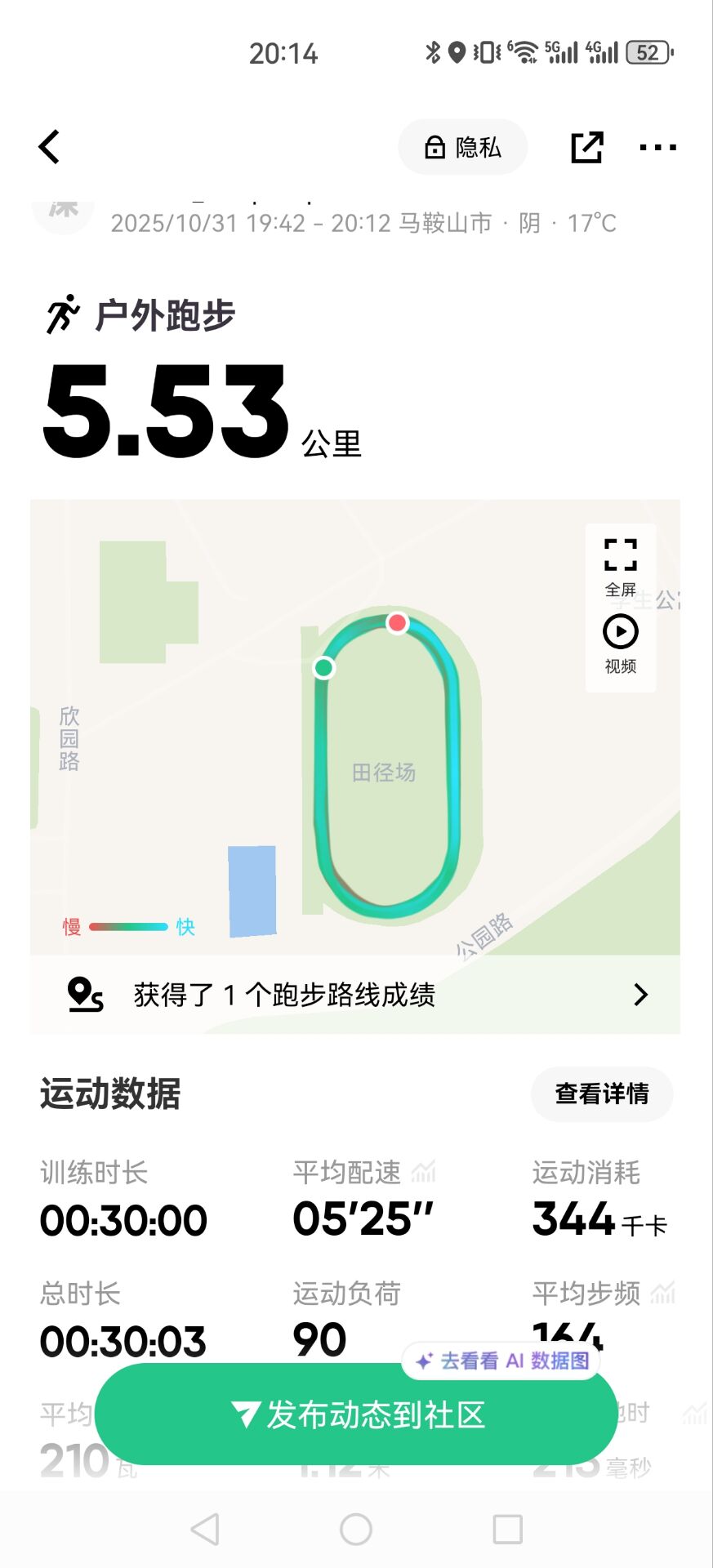Play the route 视频 animation
This screenshot has height=1568, width=713.
[621, 644]
